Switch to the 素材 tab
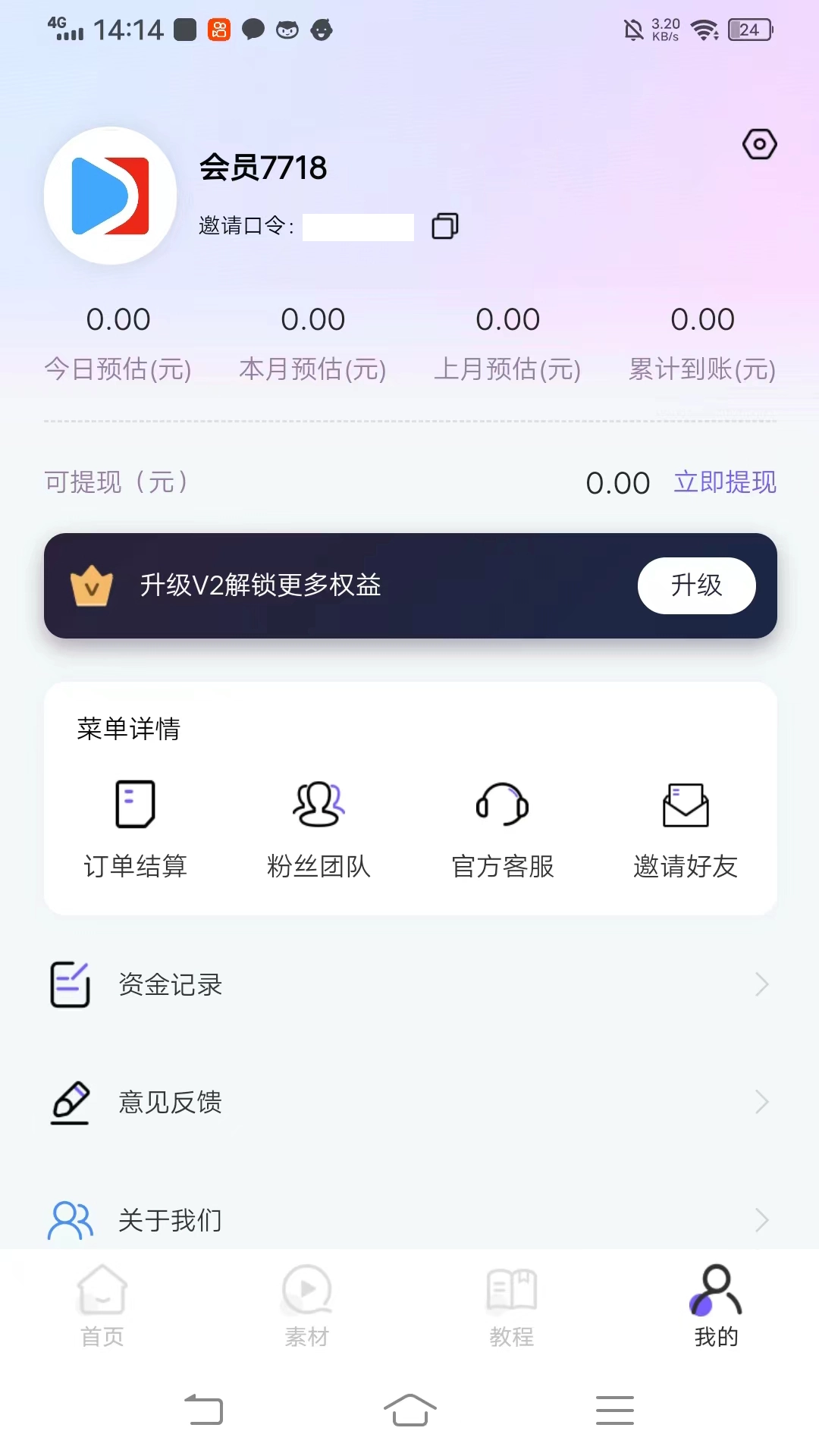Viewport: 819px width, 1456px height. (x=307, y=1304)
